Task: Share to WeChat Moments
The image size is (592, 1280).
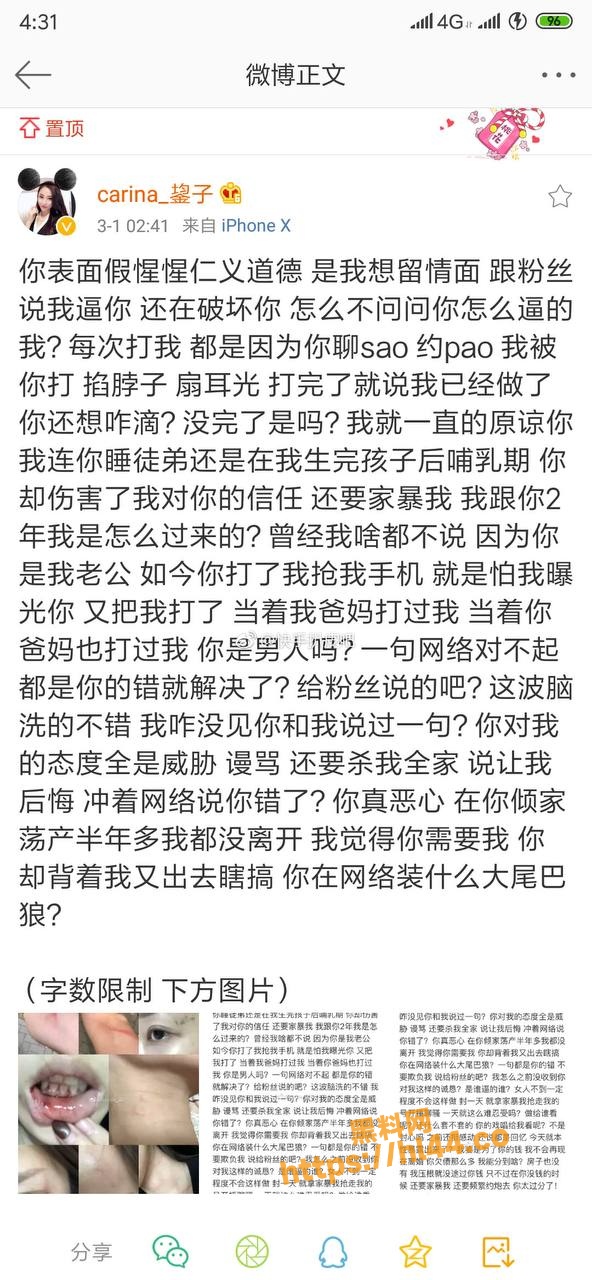Action: 252,1251
